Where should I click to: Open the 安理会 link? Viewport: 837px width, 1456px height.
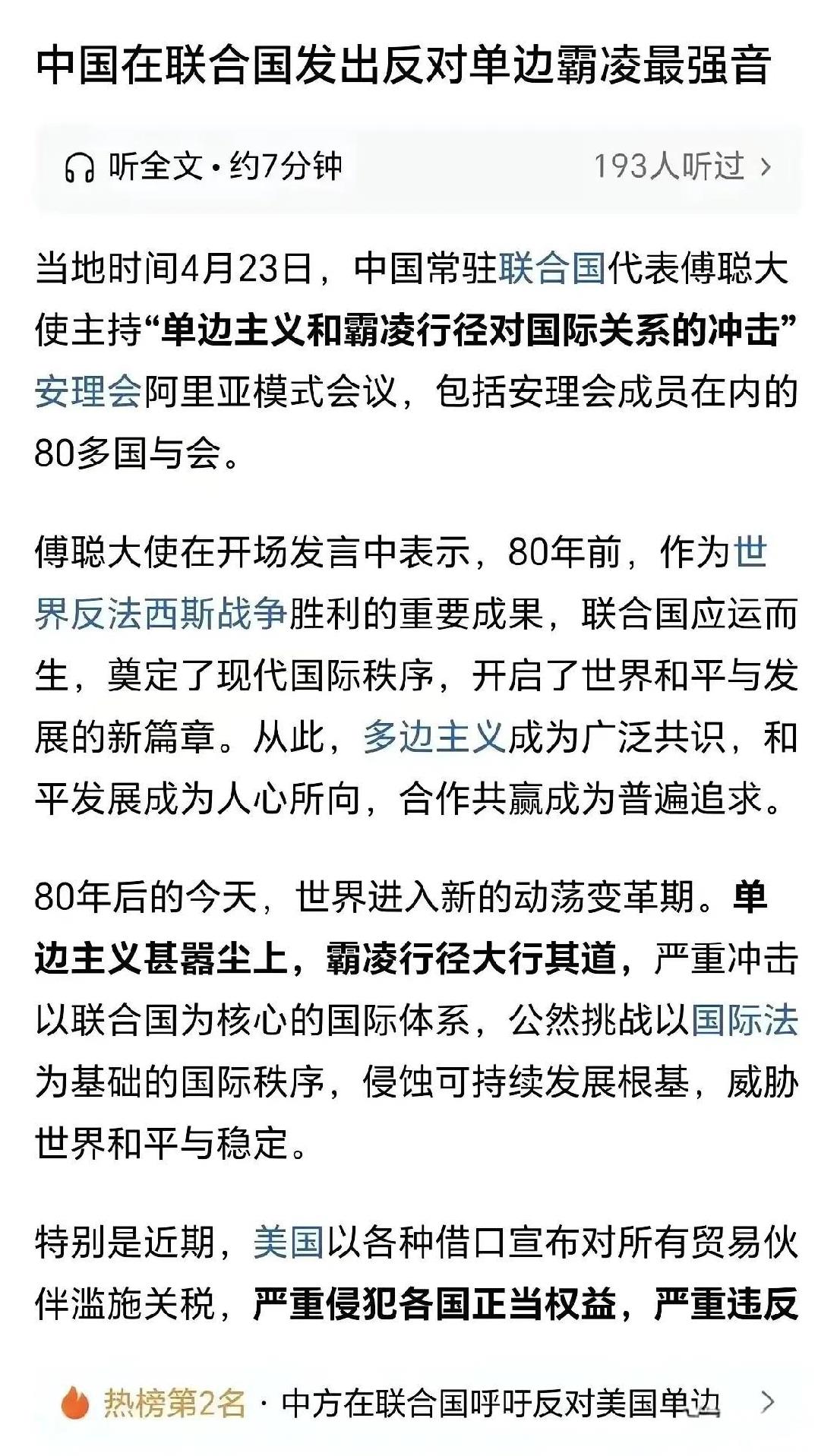[88, 392]
